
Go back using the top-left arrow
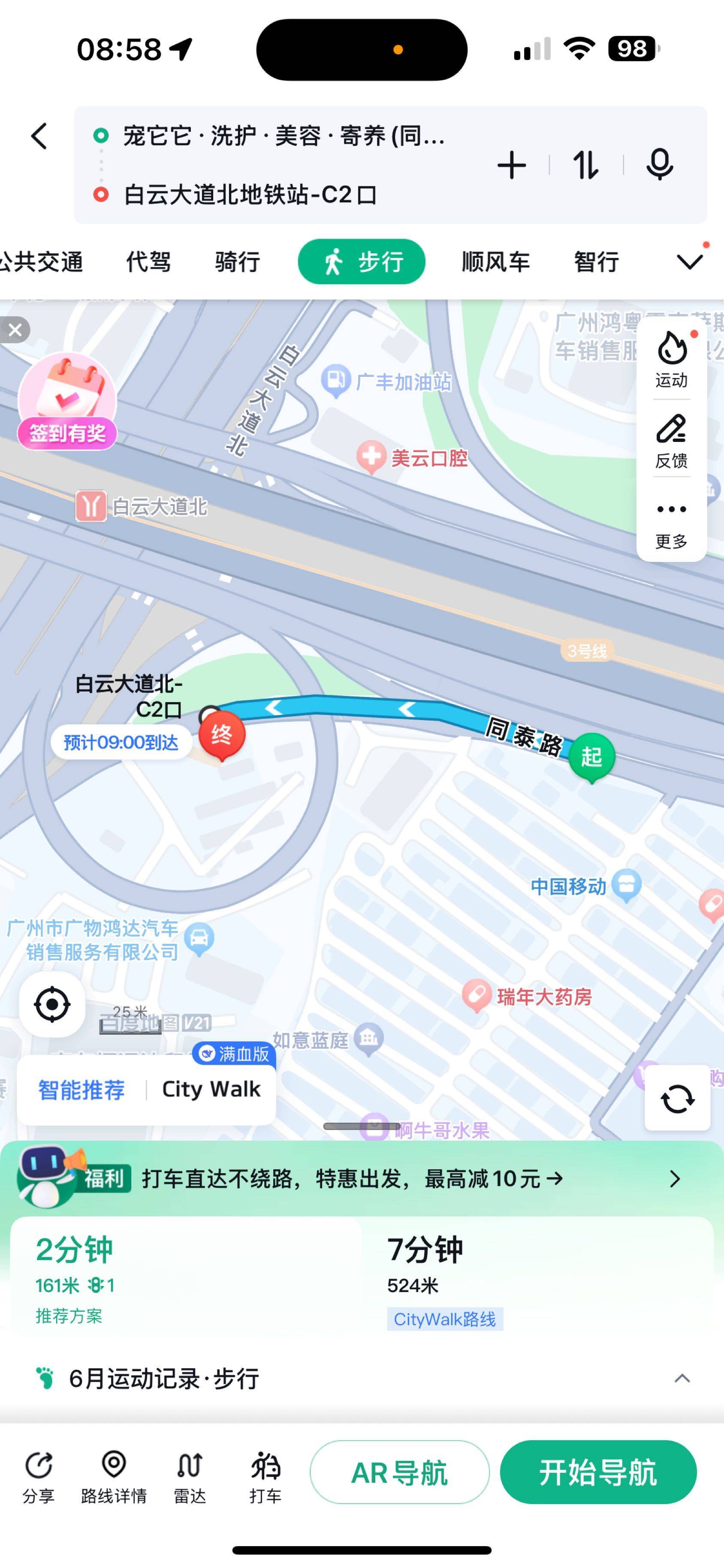[39, 136]
